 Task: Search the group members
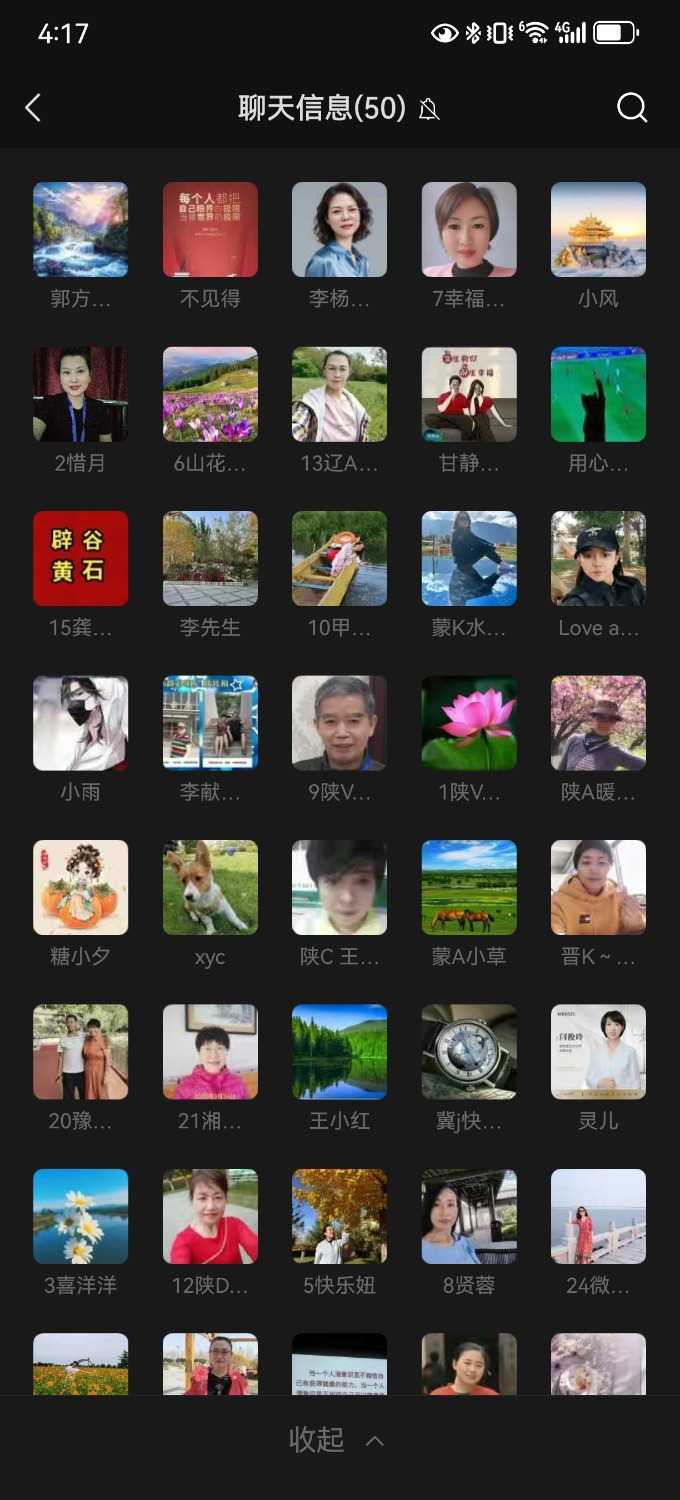pos(632,107)
